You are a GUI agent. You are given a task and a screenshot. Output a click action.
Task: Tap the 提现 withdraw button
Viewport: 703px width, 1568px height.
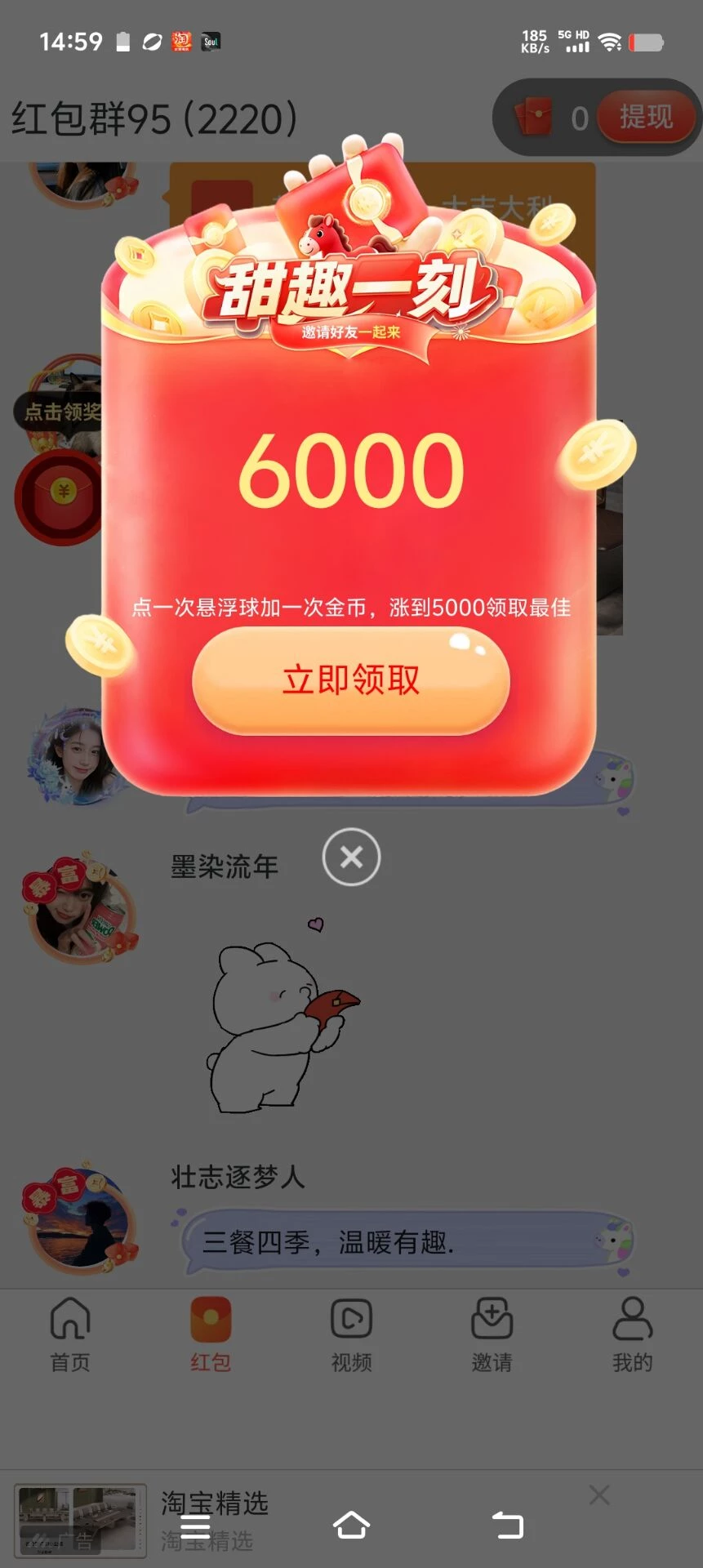pyautogui.click(x=646, y=118)
